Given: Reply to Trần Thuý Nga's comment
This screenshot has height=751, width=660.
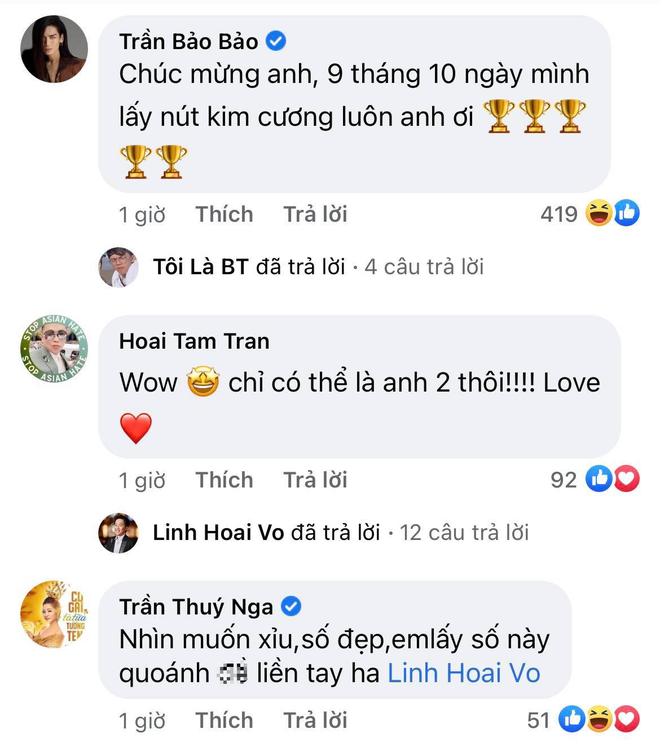Looking at the screenshot, I should (315, 720).
